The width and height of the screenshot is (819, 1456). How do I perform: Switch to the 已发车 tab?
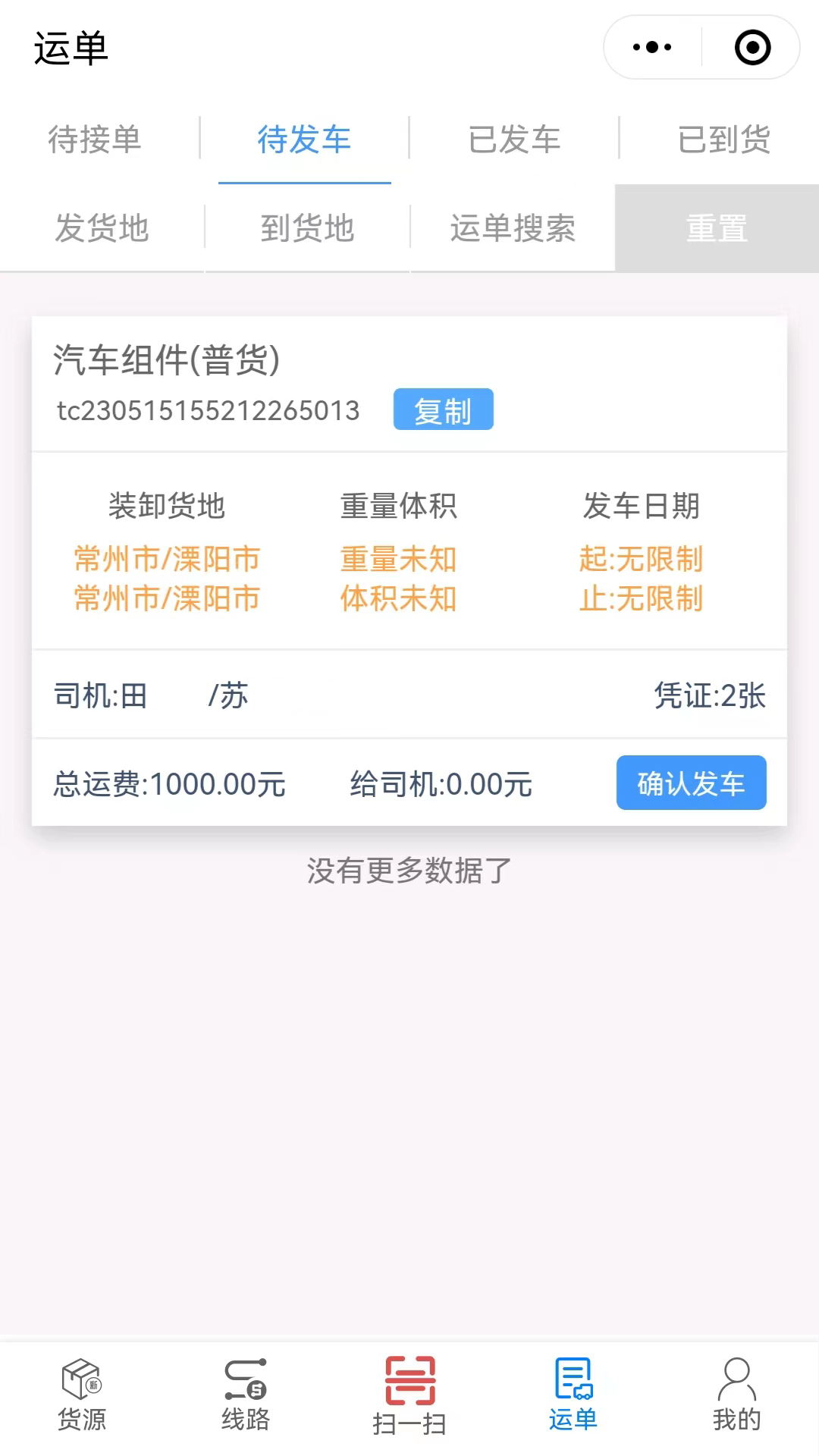coord(514,140)
